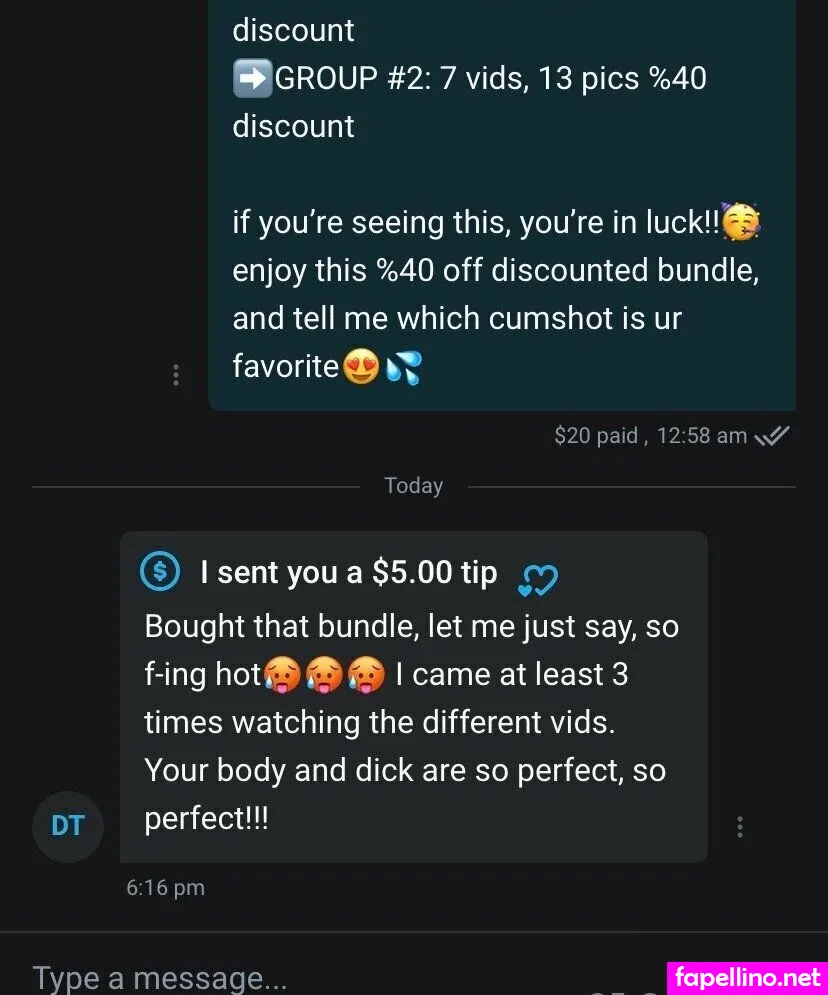Open the DT sender avatar
The width and height of the screenshot is (828, 995).
[x=68, y=827]
